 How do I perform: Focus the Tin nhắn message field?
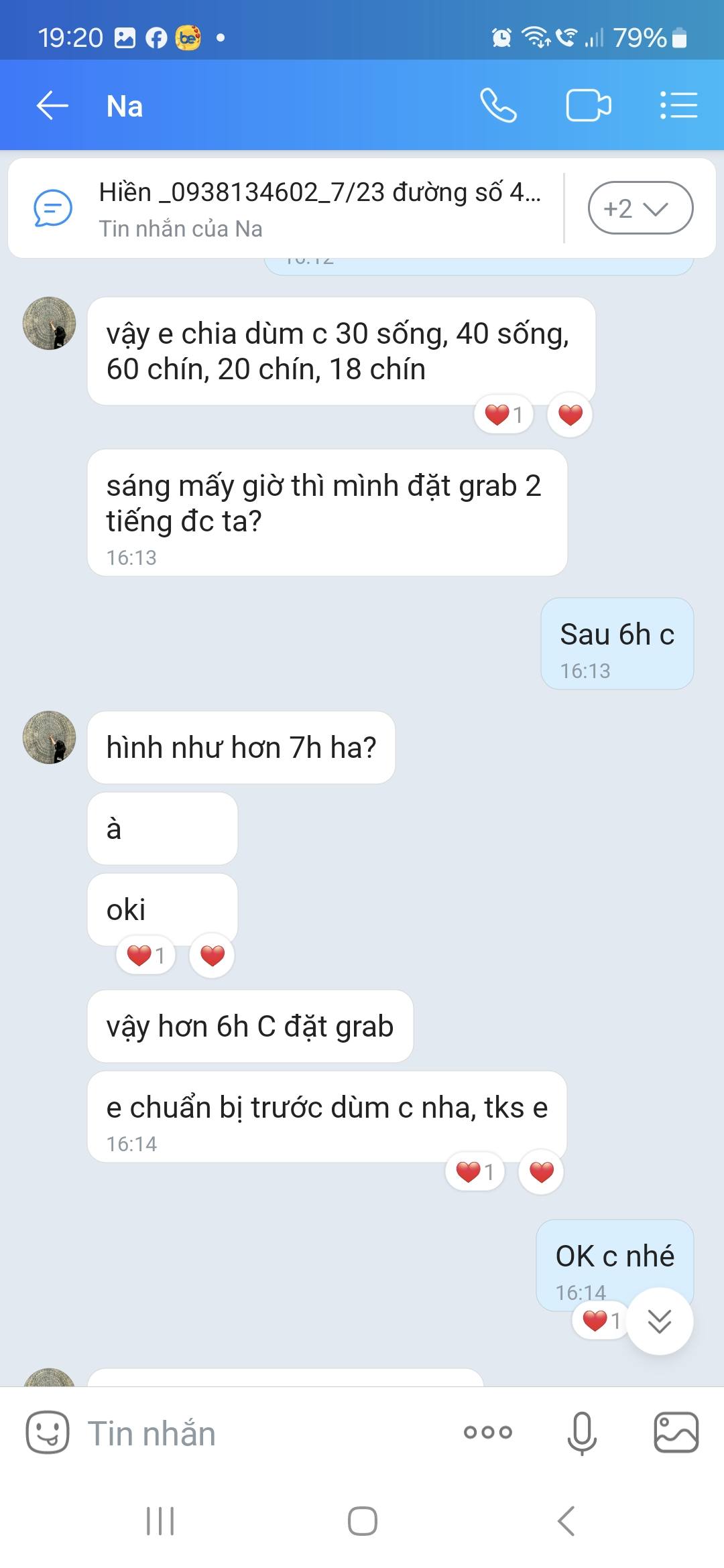[x=268, y=1433]
